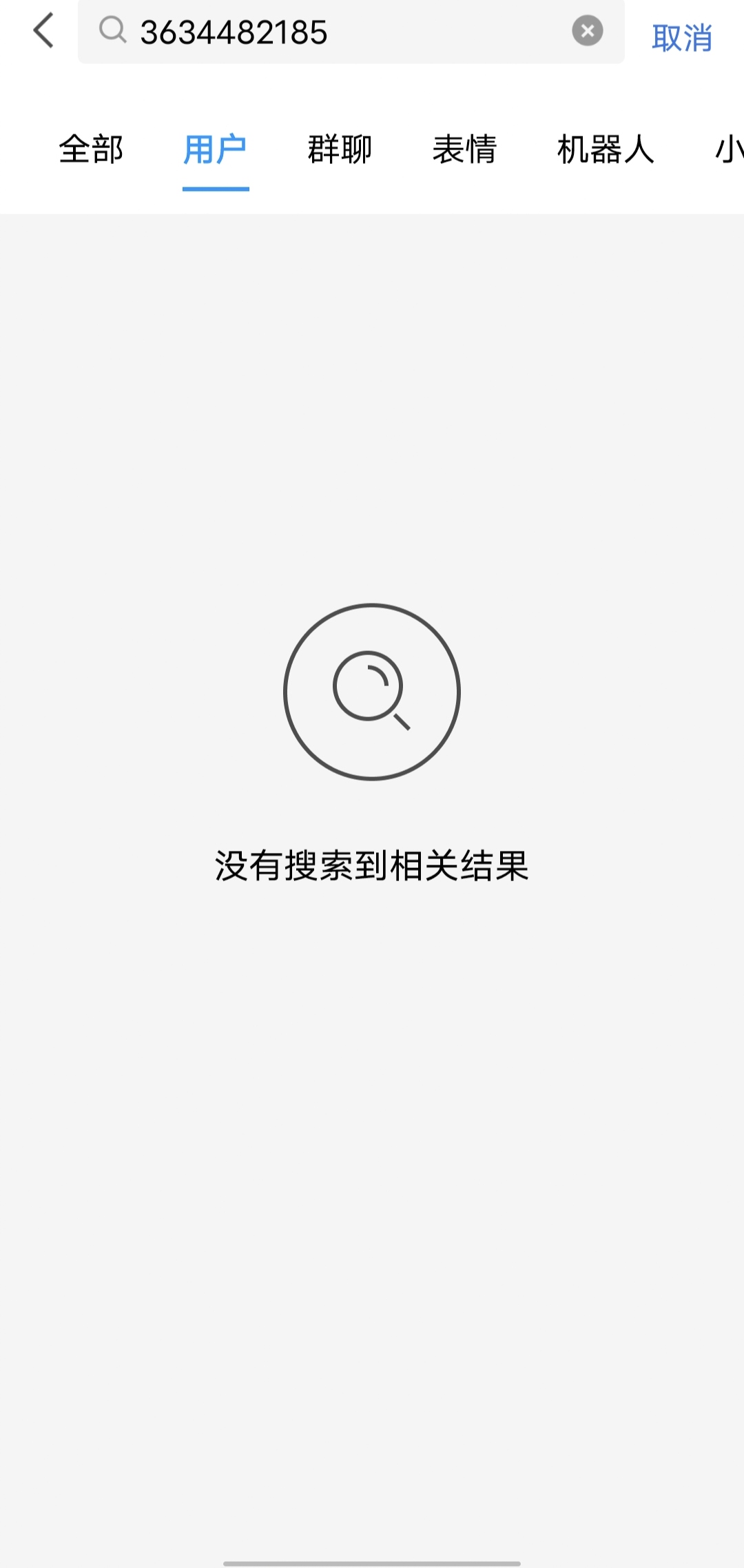Select the 用户 tab
744x1568 pixels.
(x=215, y=149)
